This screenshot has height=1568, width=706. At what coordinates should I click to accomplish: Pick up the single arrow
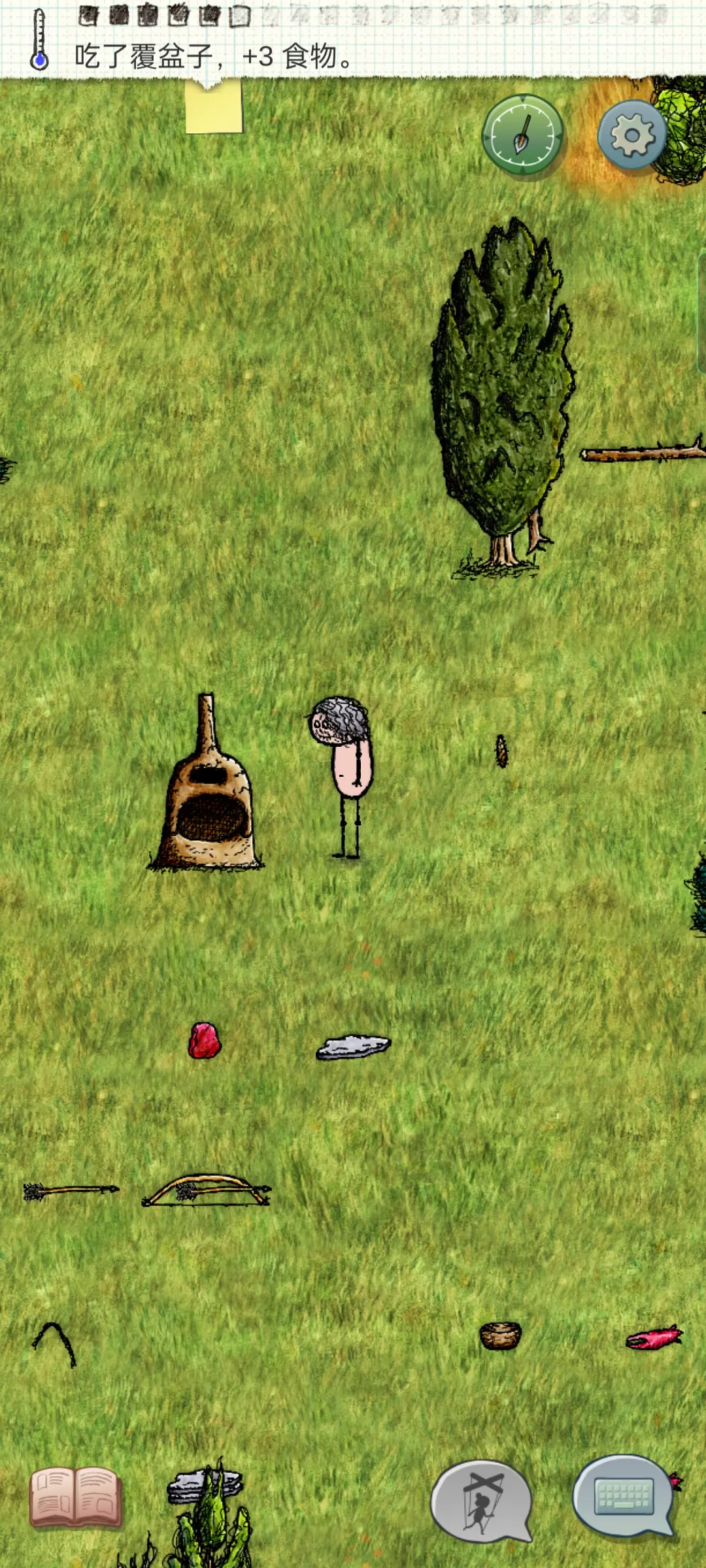click(71, 1190)
